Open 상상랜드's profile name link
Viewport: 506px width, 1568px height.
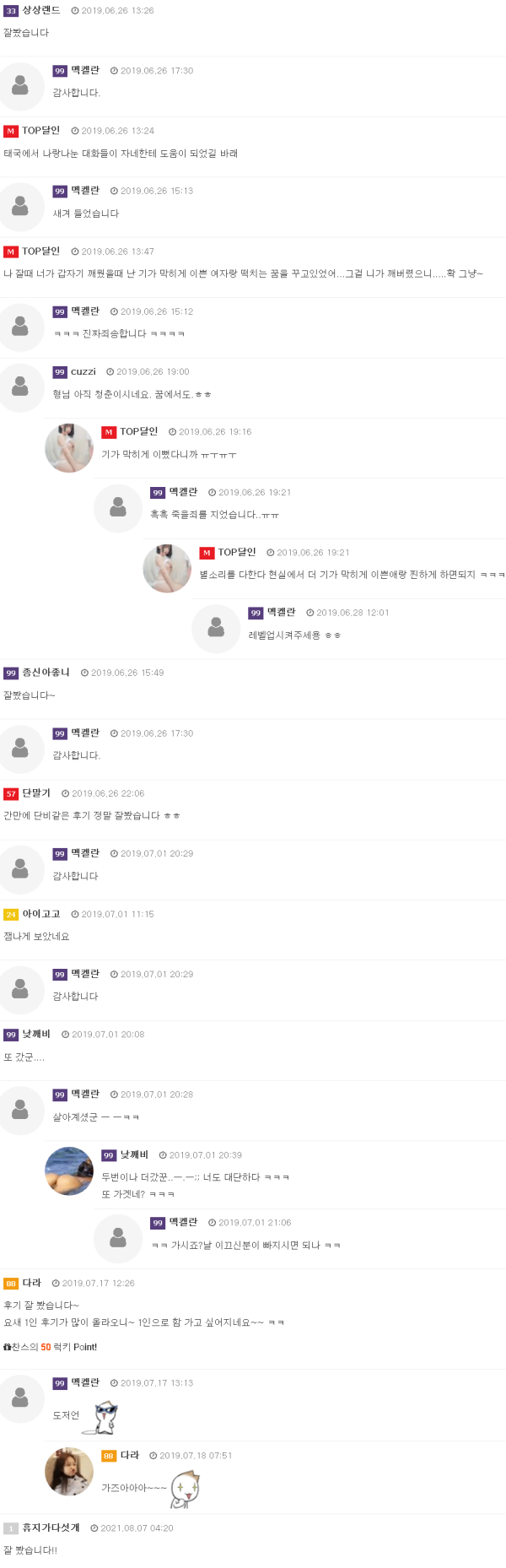40,10
